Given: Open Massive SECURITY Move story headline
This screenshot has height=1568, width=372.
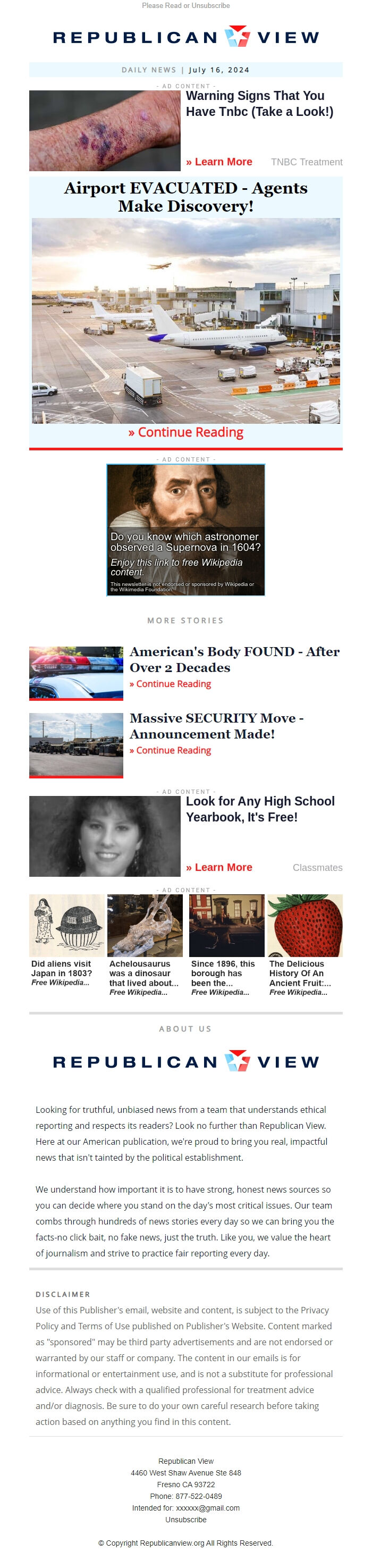Looking at the screenshot, I should tap(216, 726).
